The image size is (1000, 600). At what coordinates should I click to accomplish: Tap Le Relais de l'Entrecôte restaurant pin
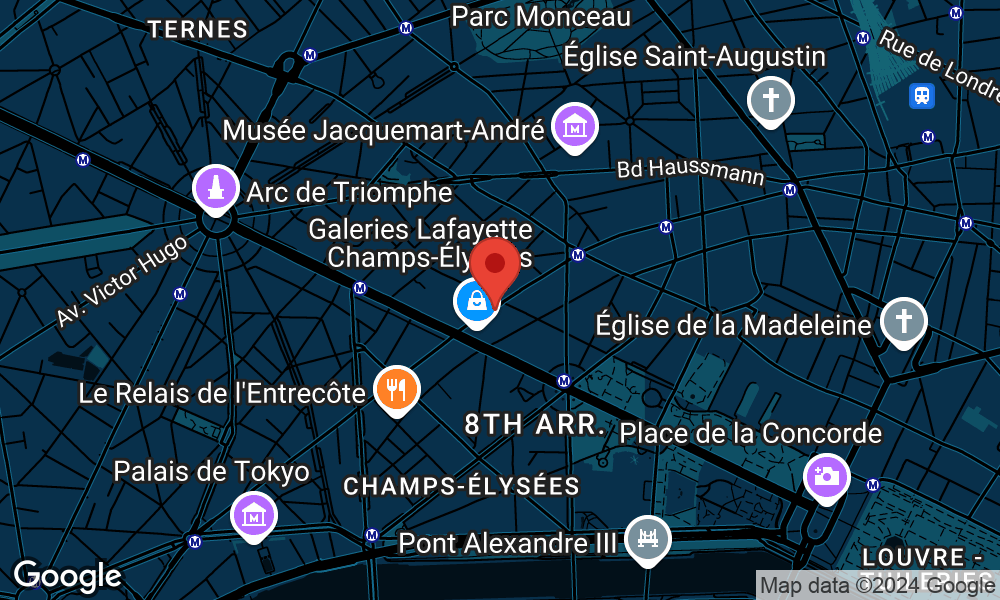(397, 388)
